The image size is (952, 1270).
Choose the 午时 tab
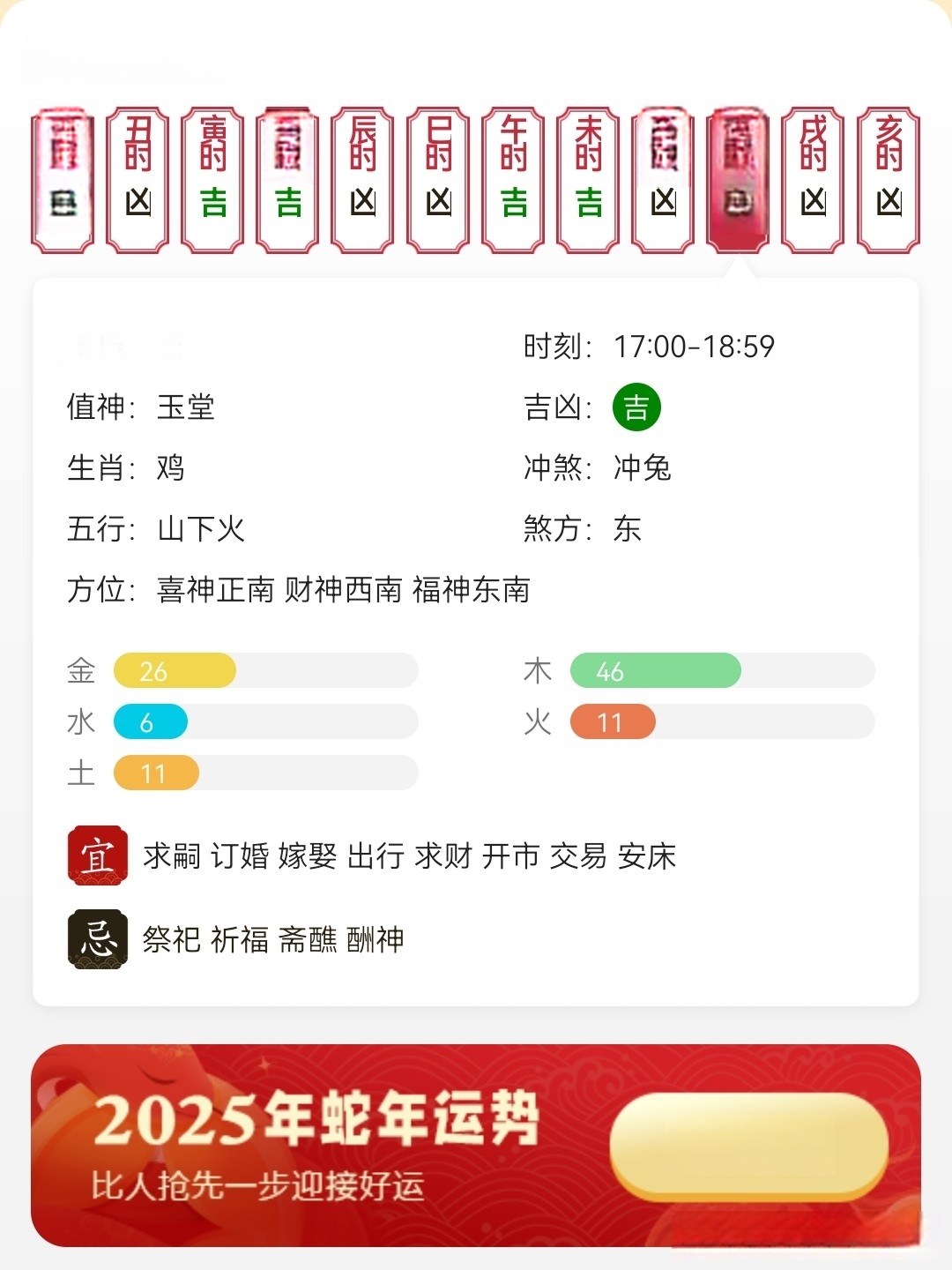513,180
